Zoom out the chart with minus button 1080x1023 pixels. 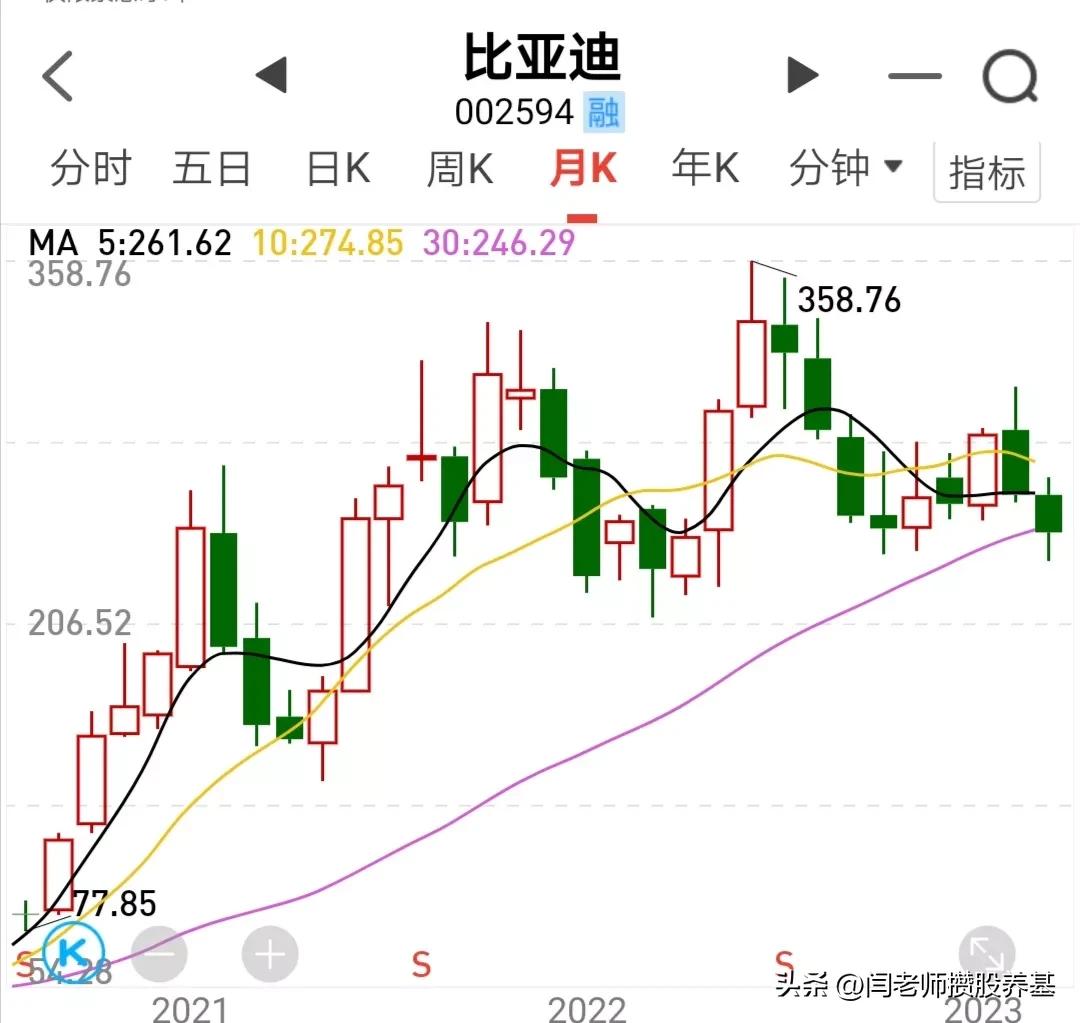[x=159, y=954]
